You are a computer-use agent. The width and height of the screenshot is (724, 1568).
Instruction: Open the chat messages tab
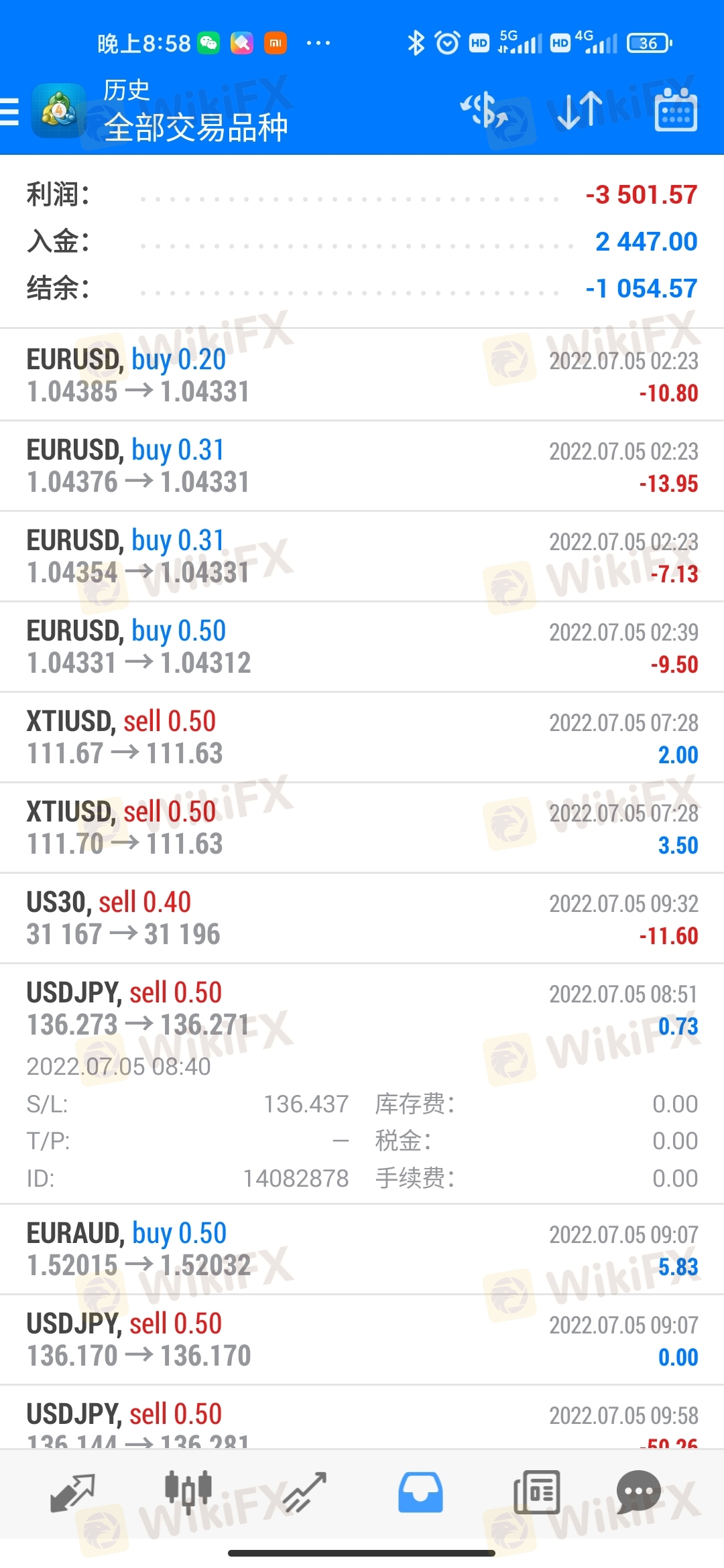(638, 1493)
